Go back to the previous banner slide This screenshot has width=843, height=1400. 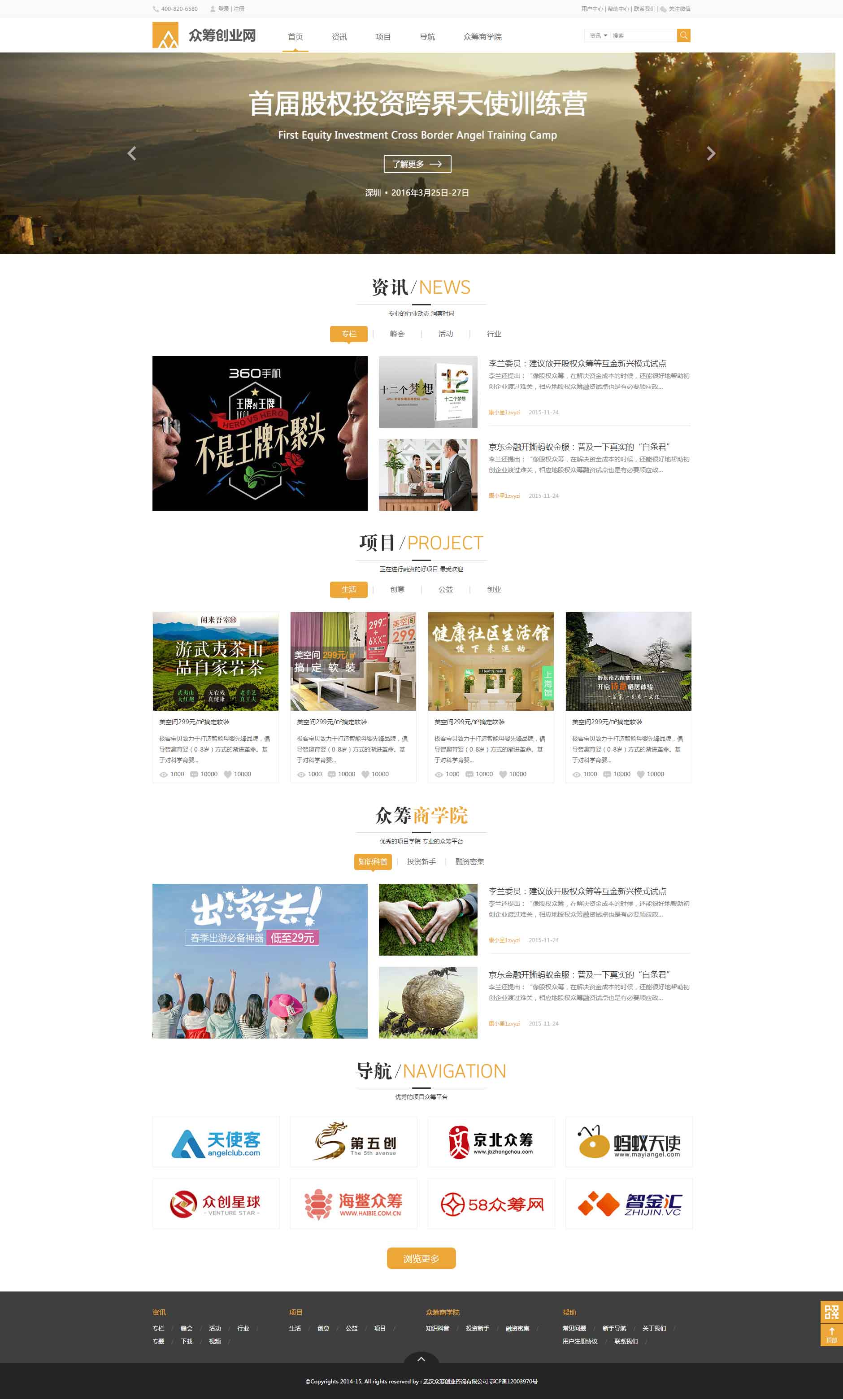(132, 153)
